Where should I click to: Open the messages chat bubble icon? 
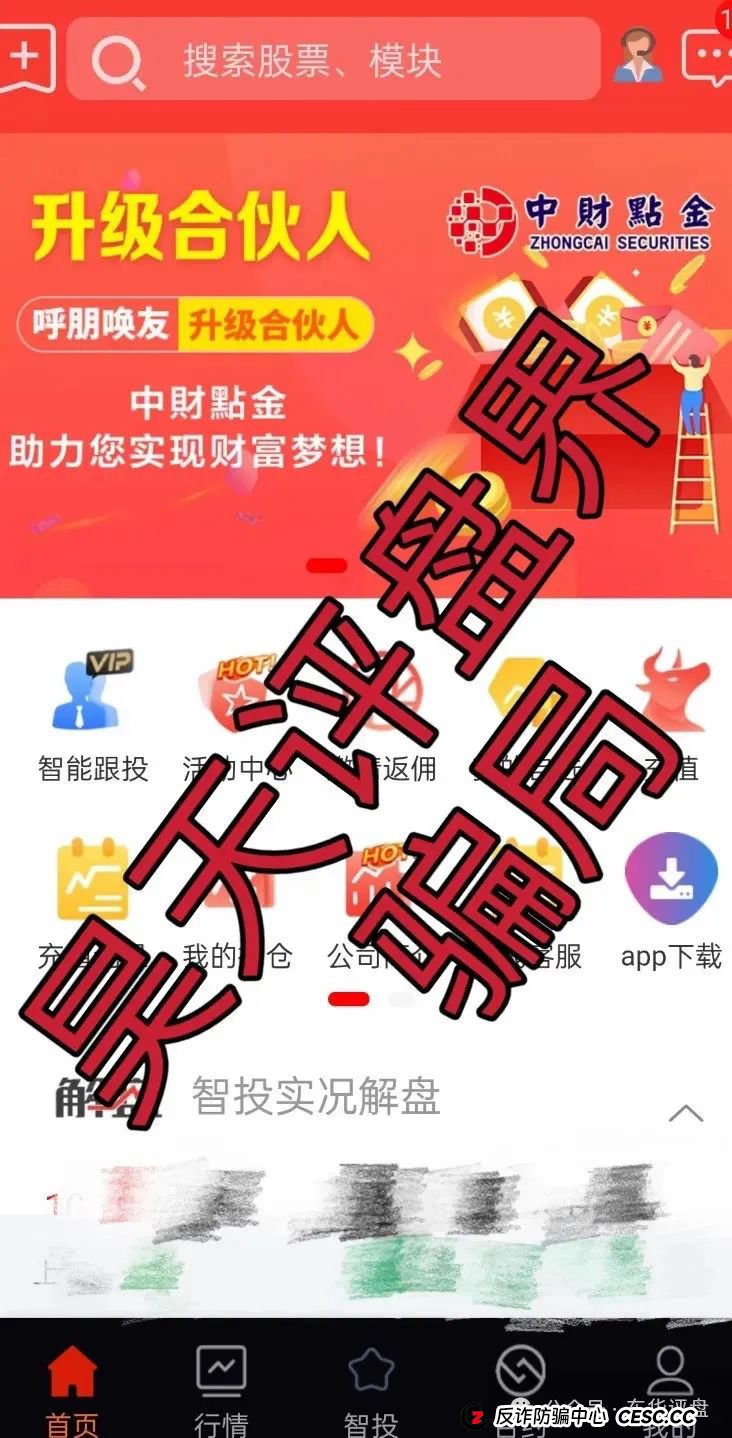click(705, 55)
